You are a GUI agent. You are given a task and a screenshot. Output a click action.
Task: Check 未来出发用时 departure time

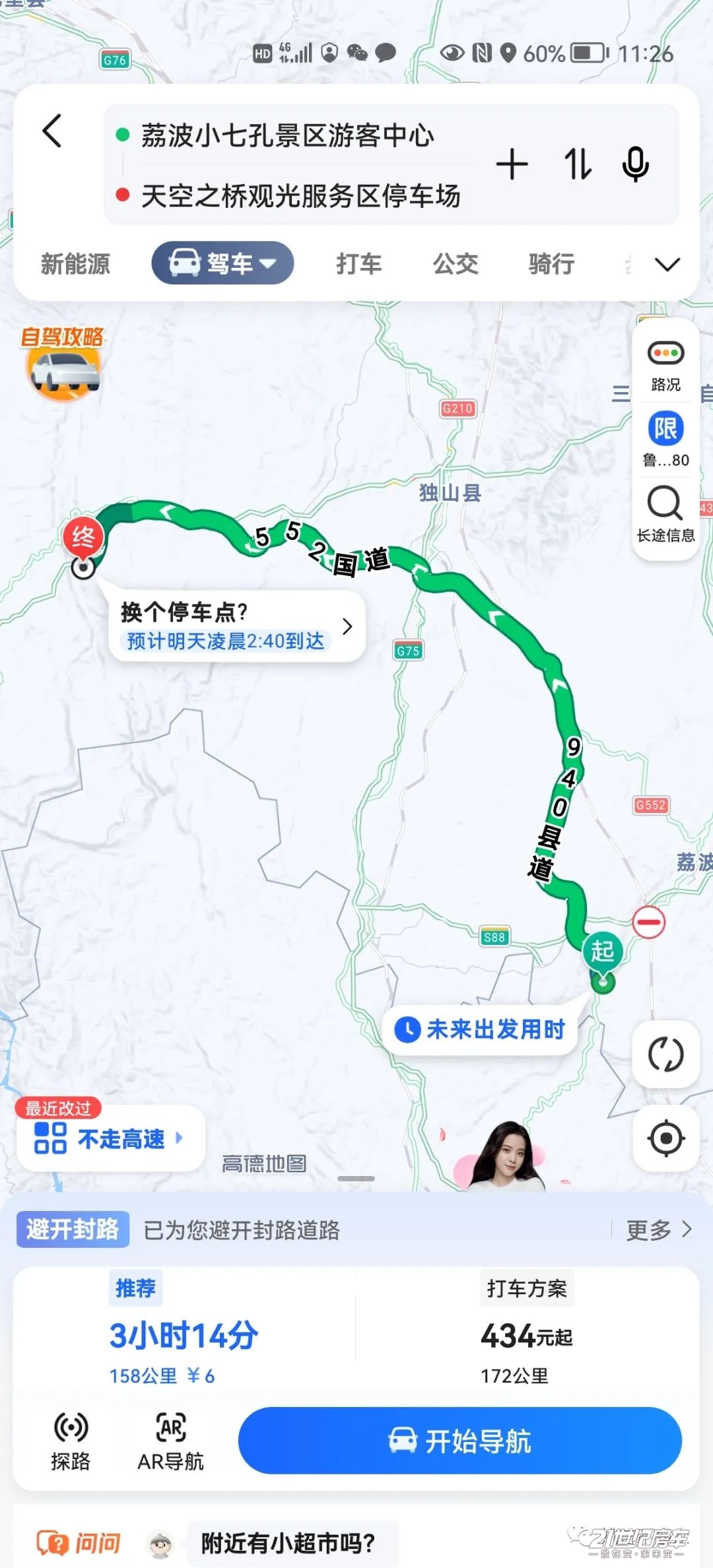click(481, 1029)
